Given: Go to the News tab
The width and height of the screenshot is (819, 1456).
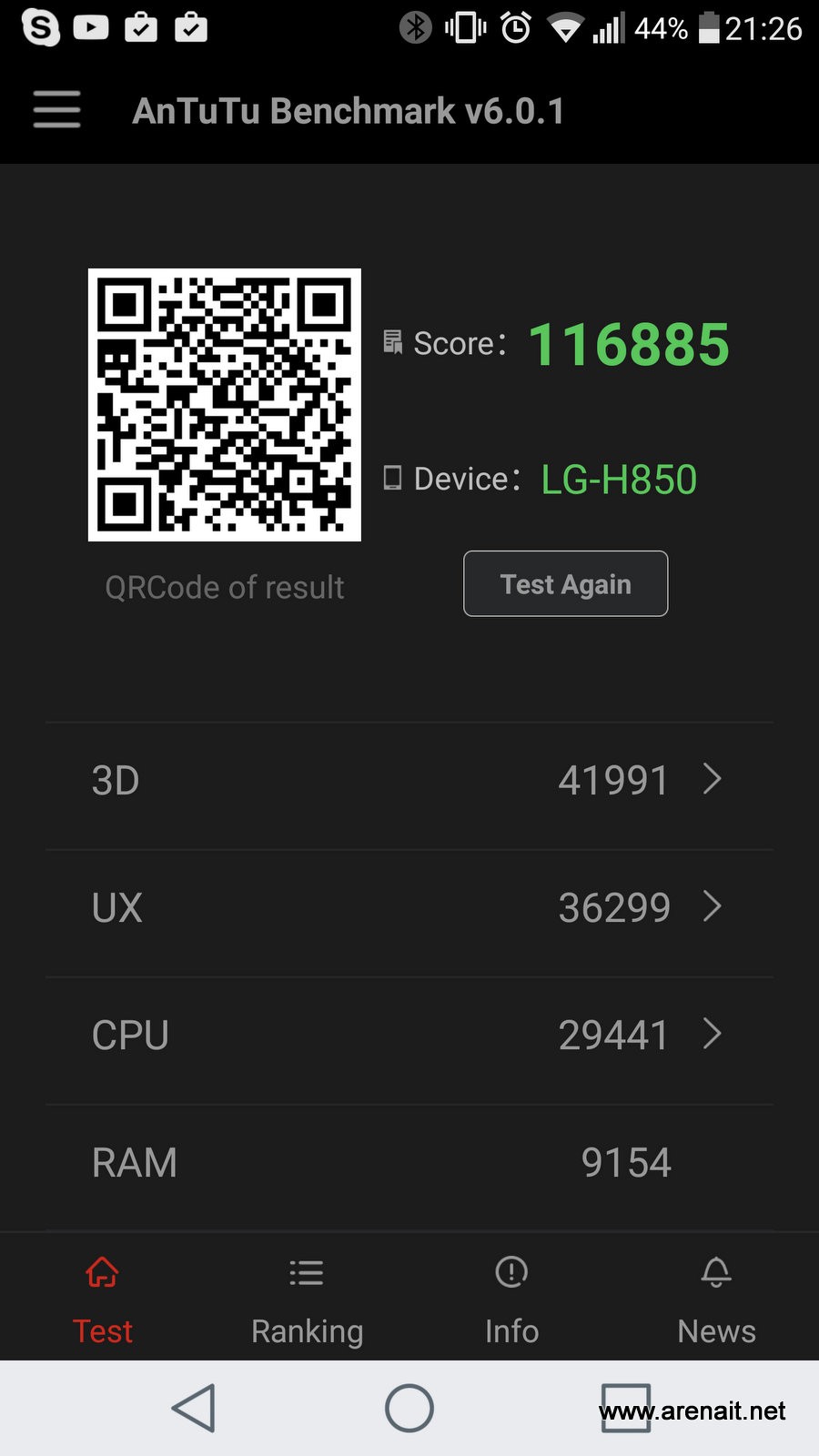Looking at the screenshot, I should pos(716,1301).
